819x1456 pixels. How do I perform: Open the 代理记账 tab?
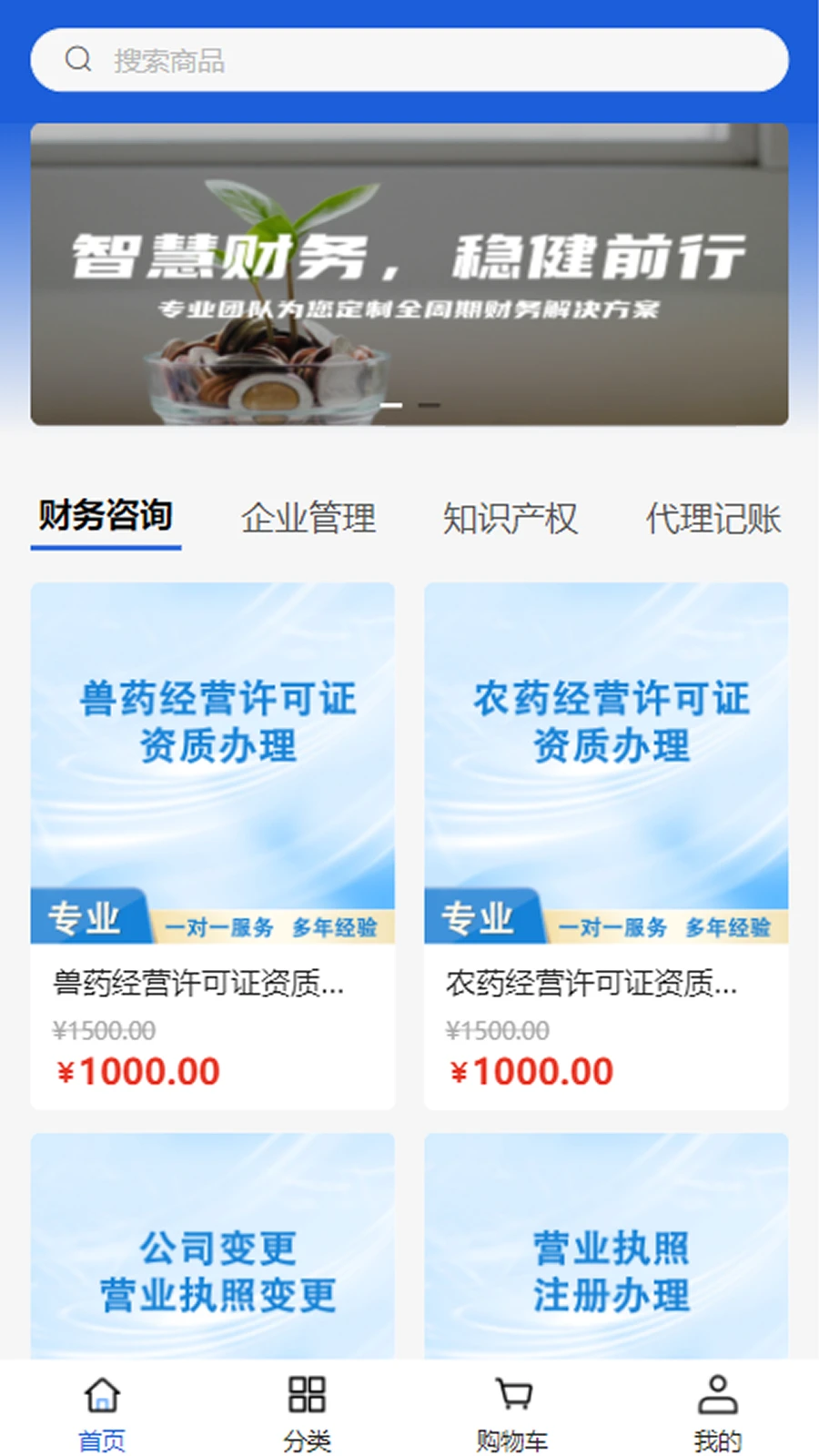(713, 519)
